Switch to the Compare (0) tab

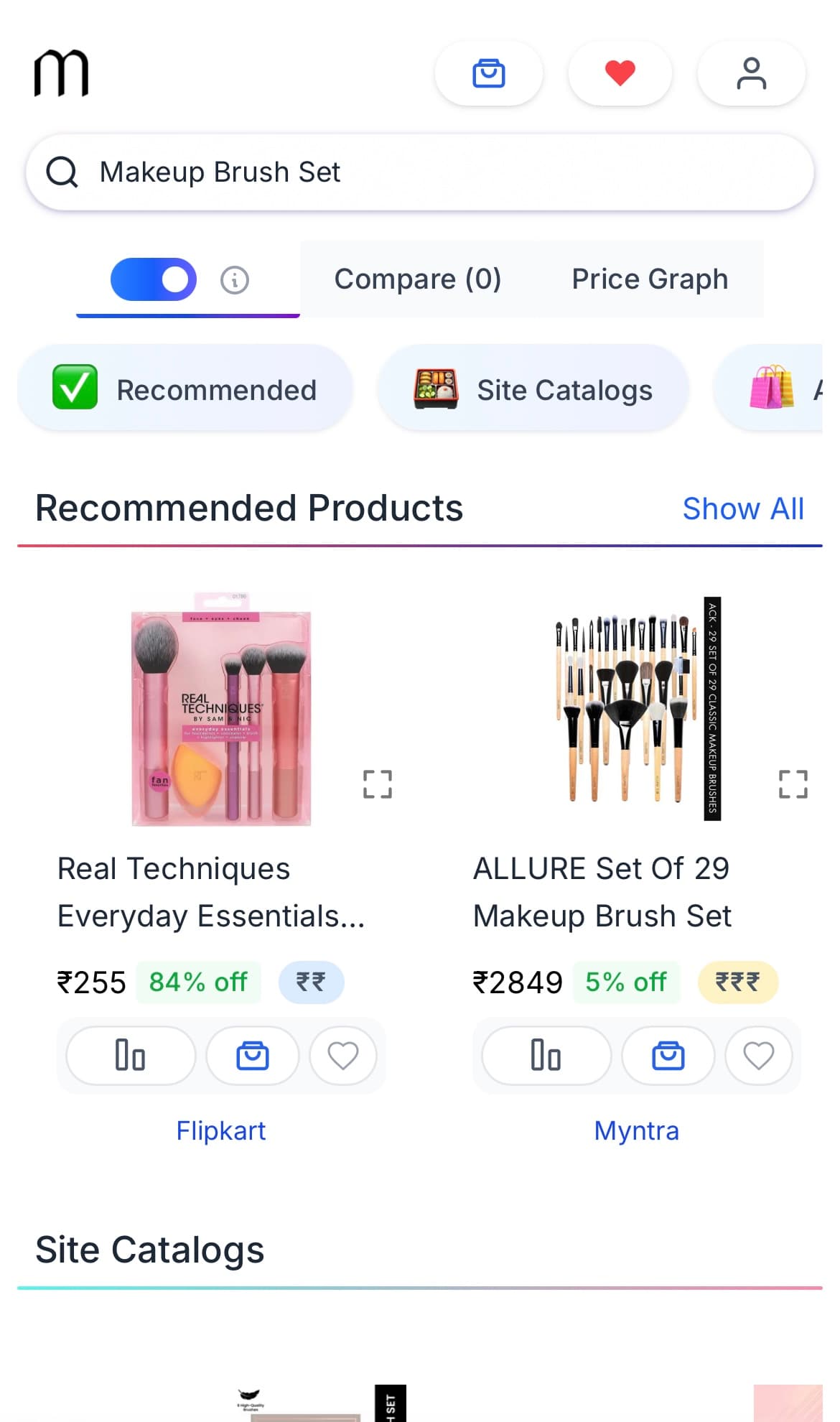pos(417,279)
